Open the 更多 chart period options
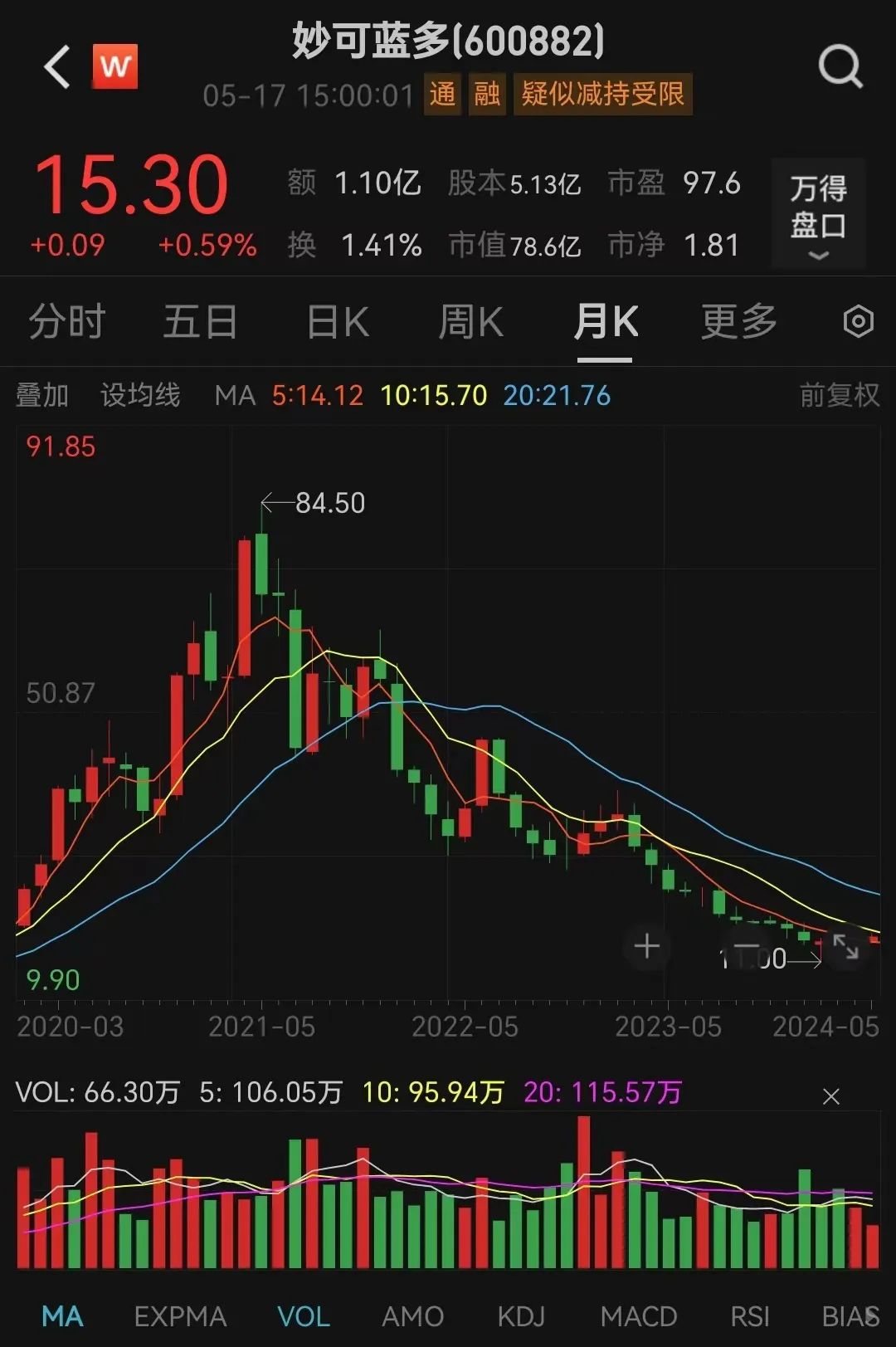 [738, 322]
